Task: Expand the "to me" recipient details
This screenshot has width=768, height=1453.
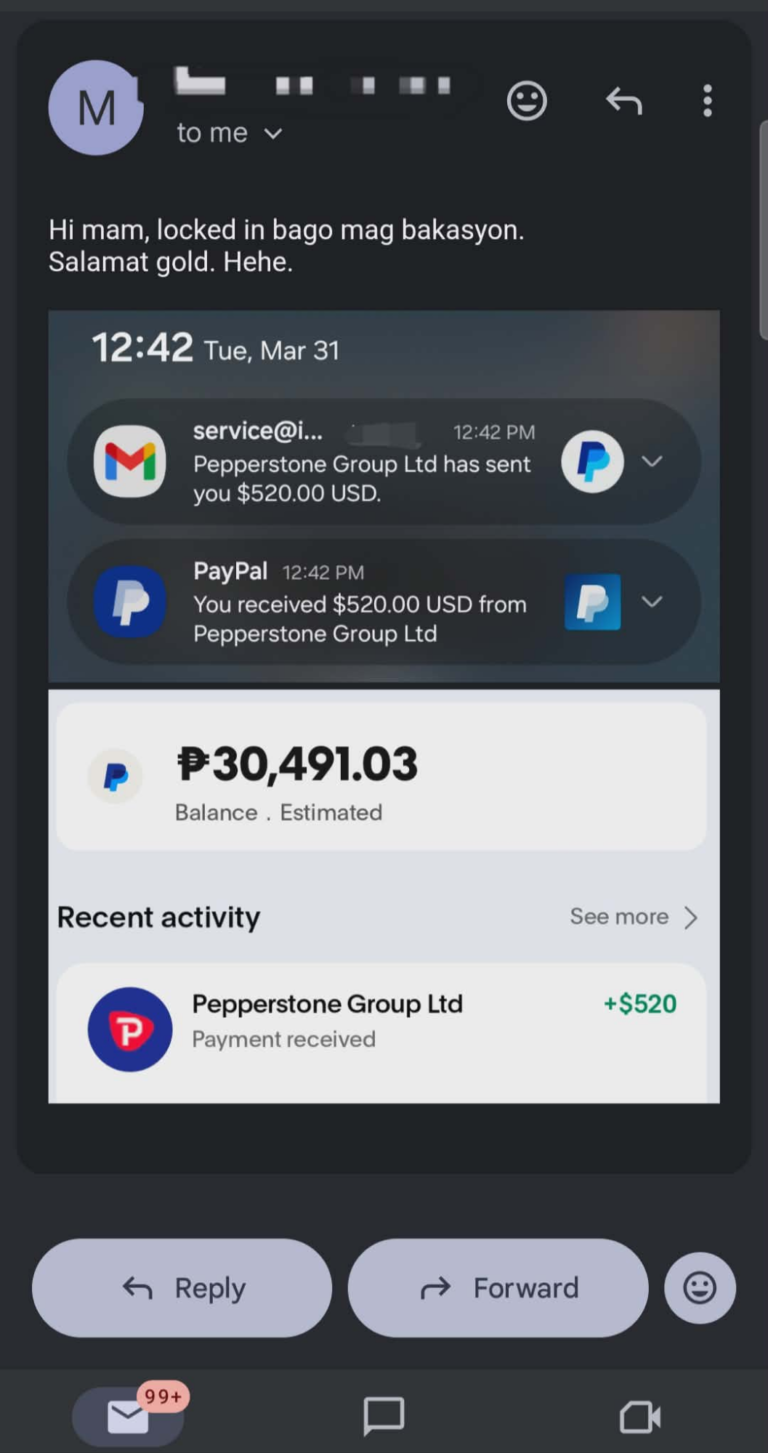Action: (x=230, y=133)
